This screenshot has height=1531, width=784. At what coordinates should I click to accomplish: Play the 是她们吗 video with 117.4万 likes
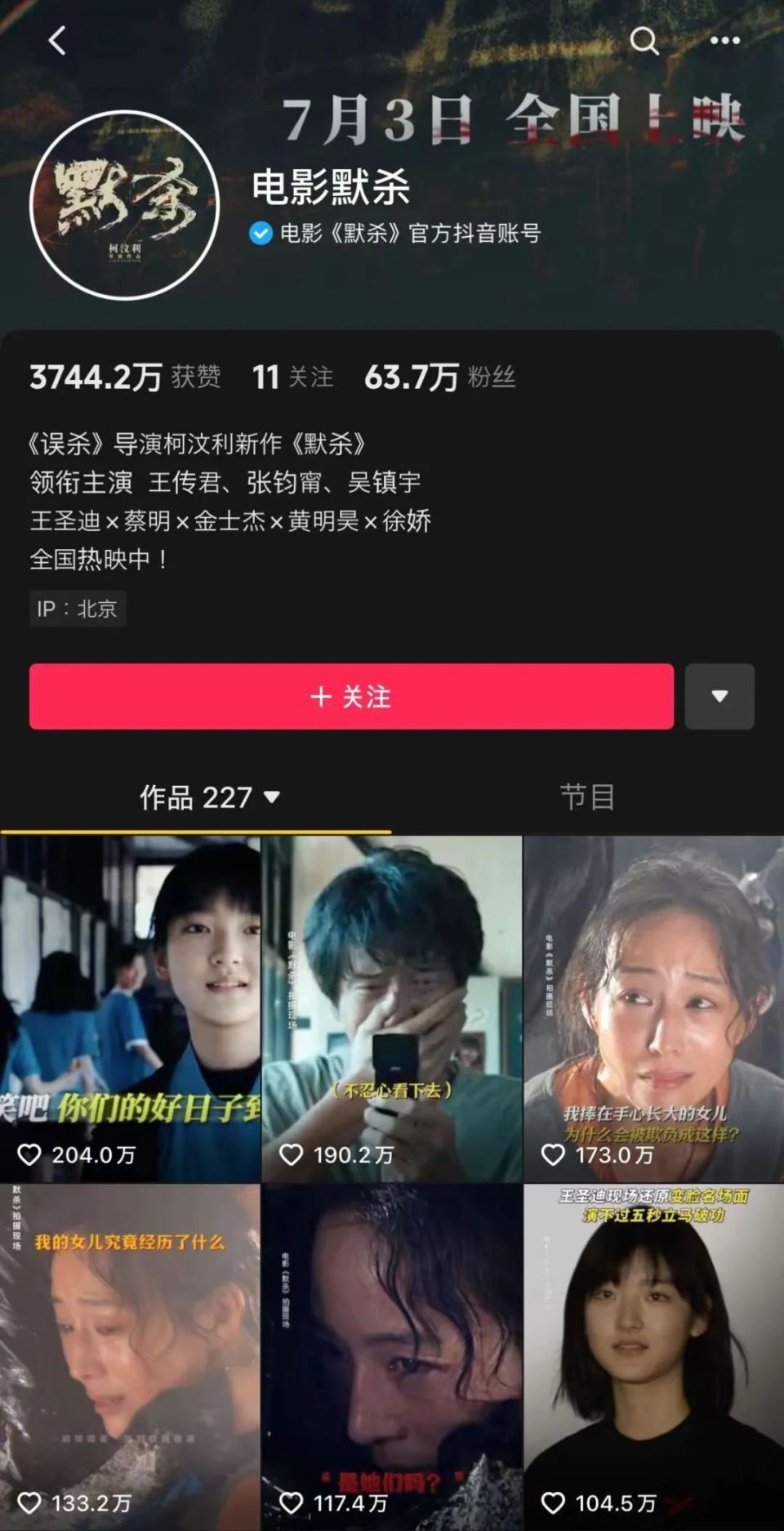391,1356
